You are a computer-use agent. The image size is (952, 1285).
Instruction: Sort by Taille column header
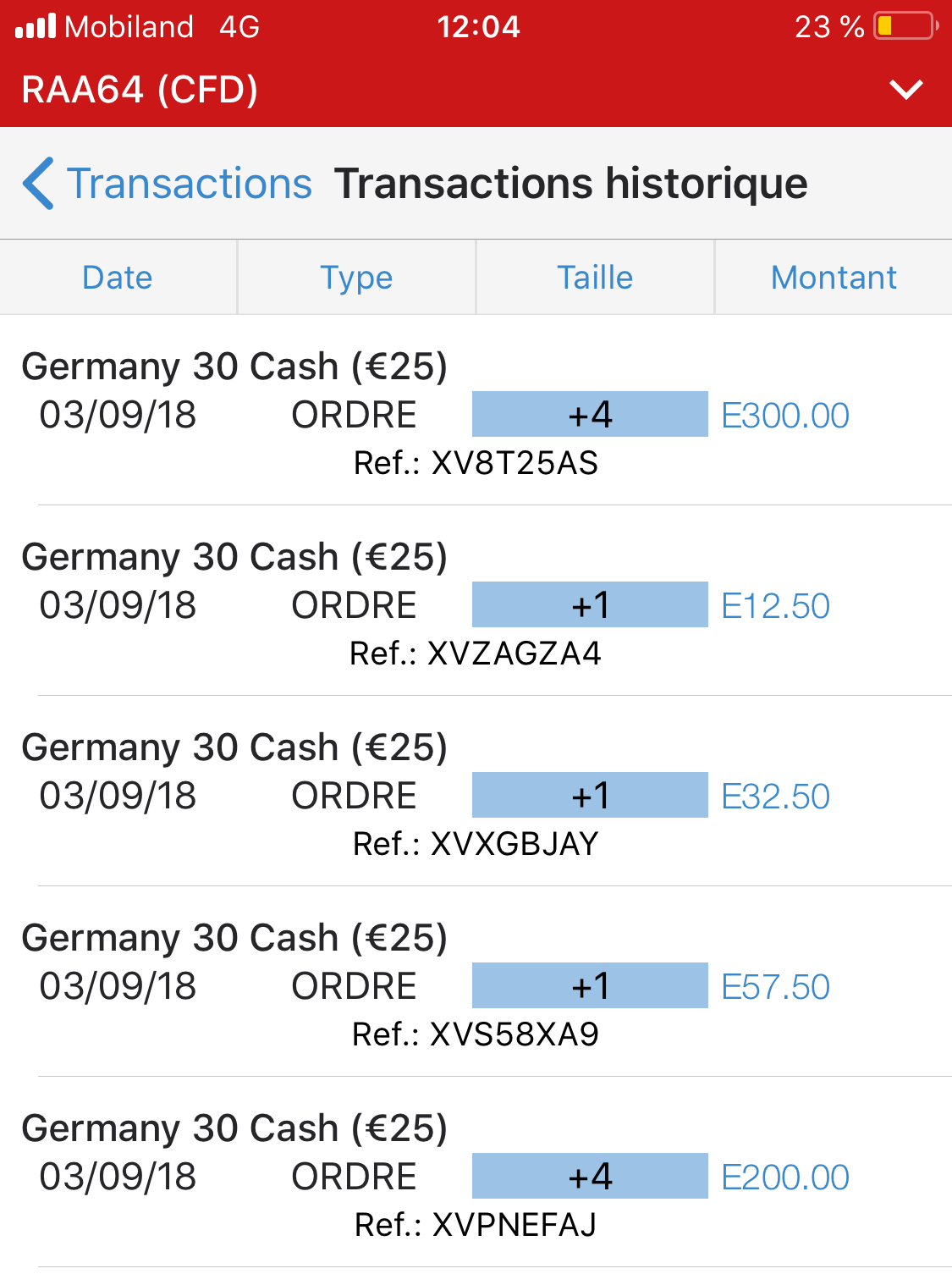click(x=595, y=278)
